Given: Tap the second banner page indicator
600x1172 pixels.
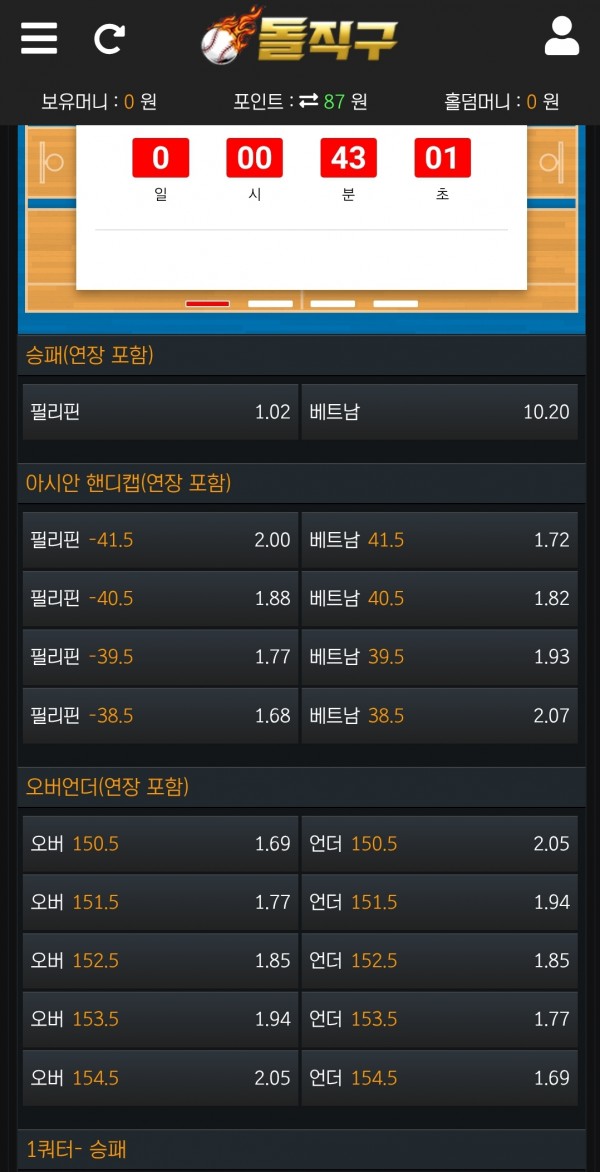Looking at the screenshot, I should coord(270,303).
